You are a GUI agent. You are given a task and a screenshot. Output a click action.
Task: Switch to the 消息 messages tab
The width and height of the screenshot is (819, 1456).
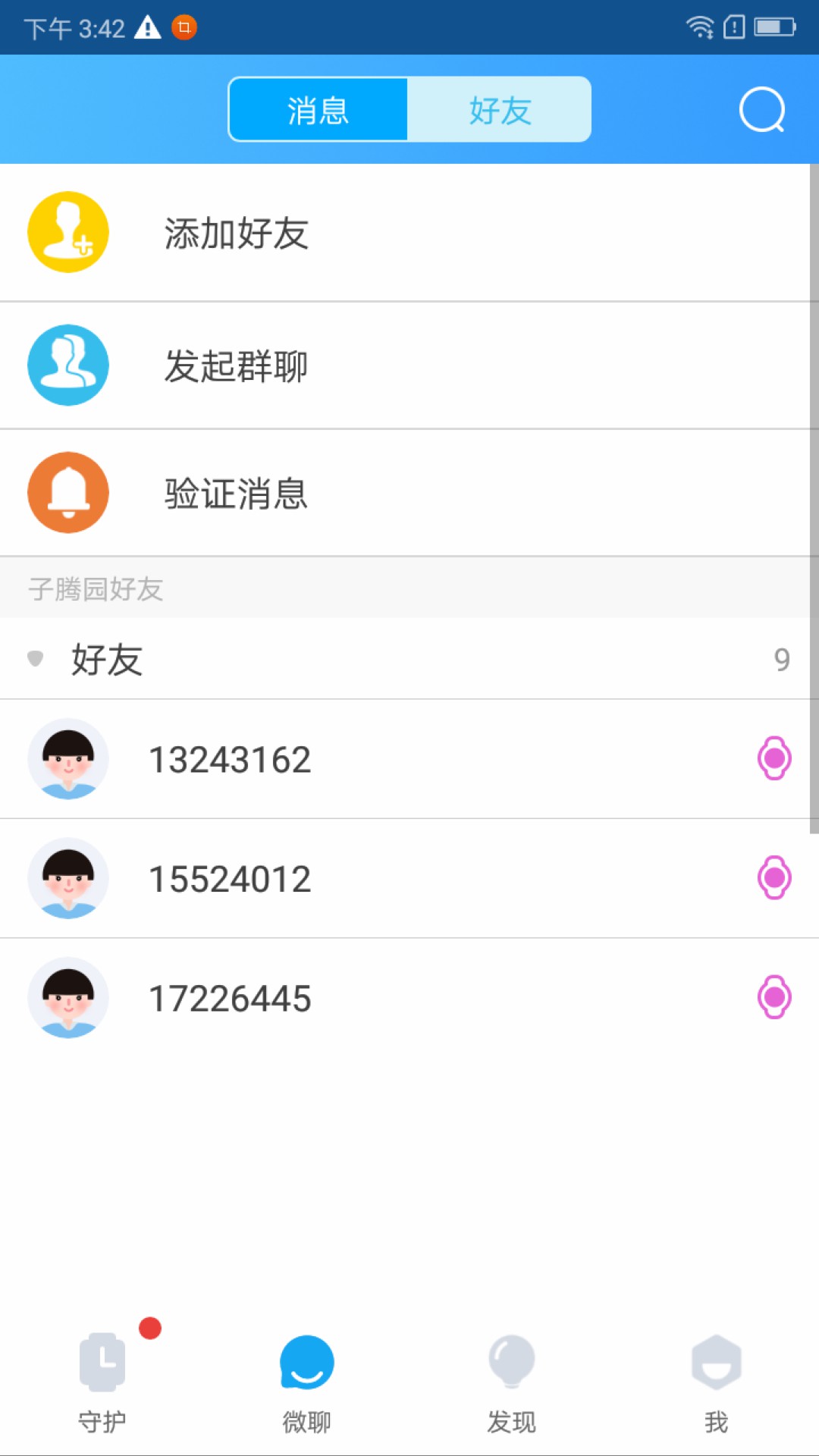click(x=317, y=109)
